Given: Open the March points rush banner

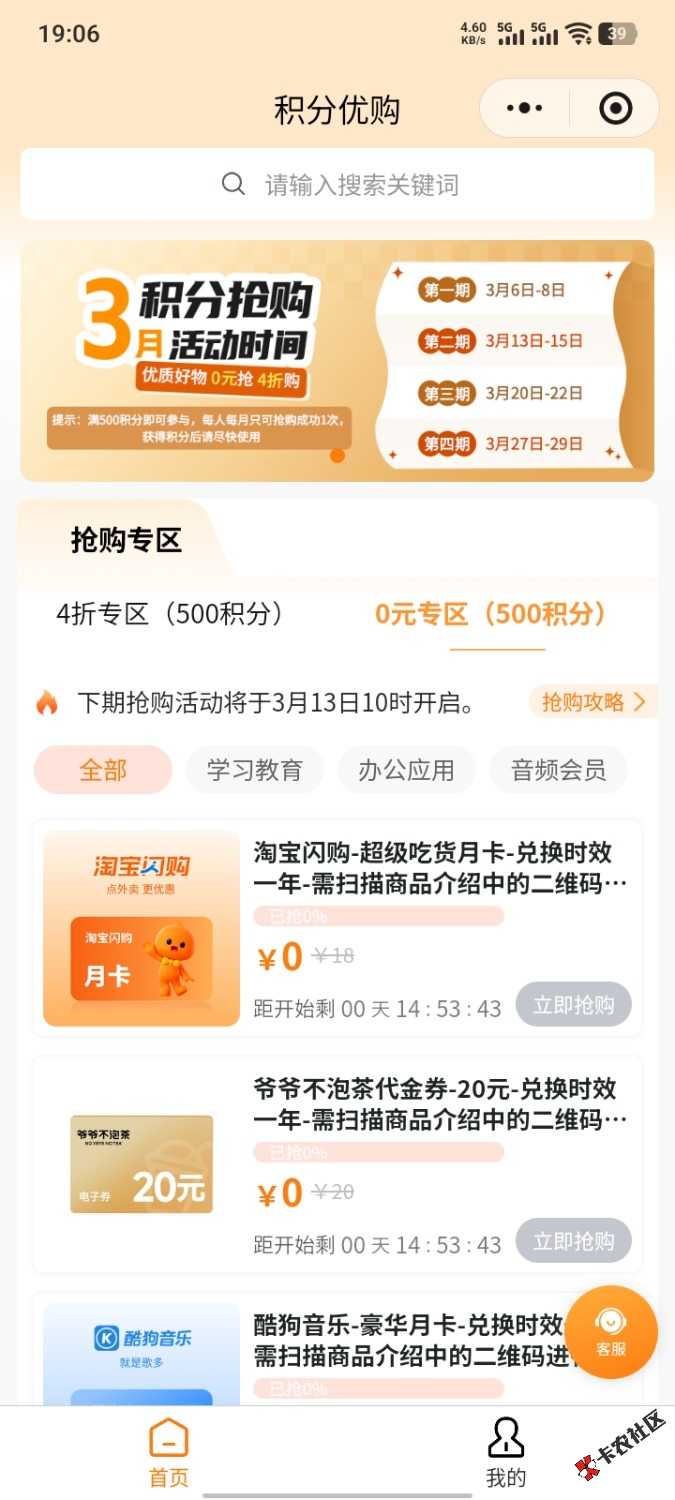Looking at the screenshot, I should pos(338,361).
